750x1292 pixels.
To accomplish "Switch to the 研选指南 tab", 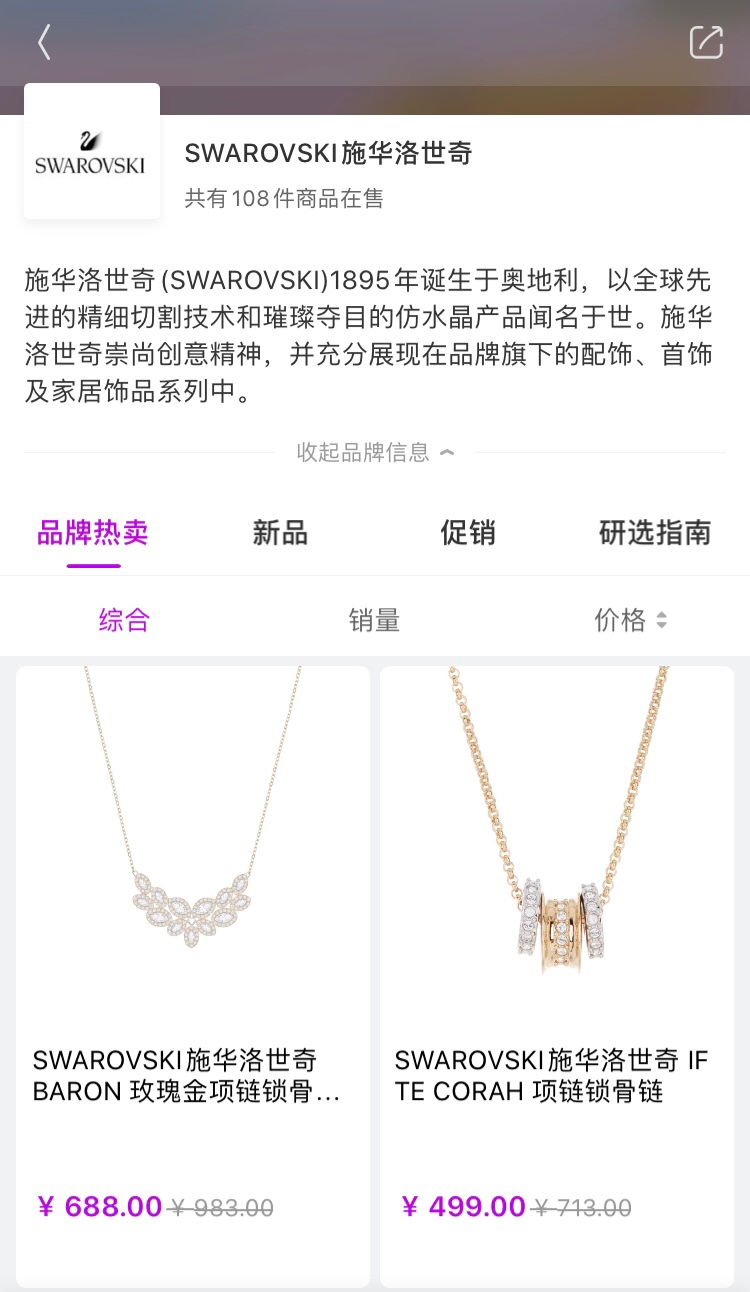I will pyautogui.click(x=655, y=533).
